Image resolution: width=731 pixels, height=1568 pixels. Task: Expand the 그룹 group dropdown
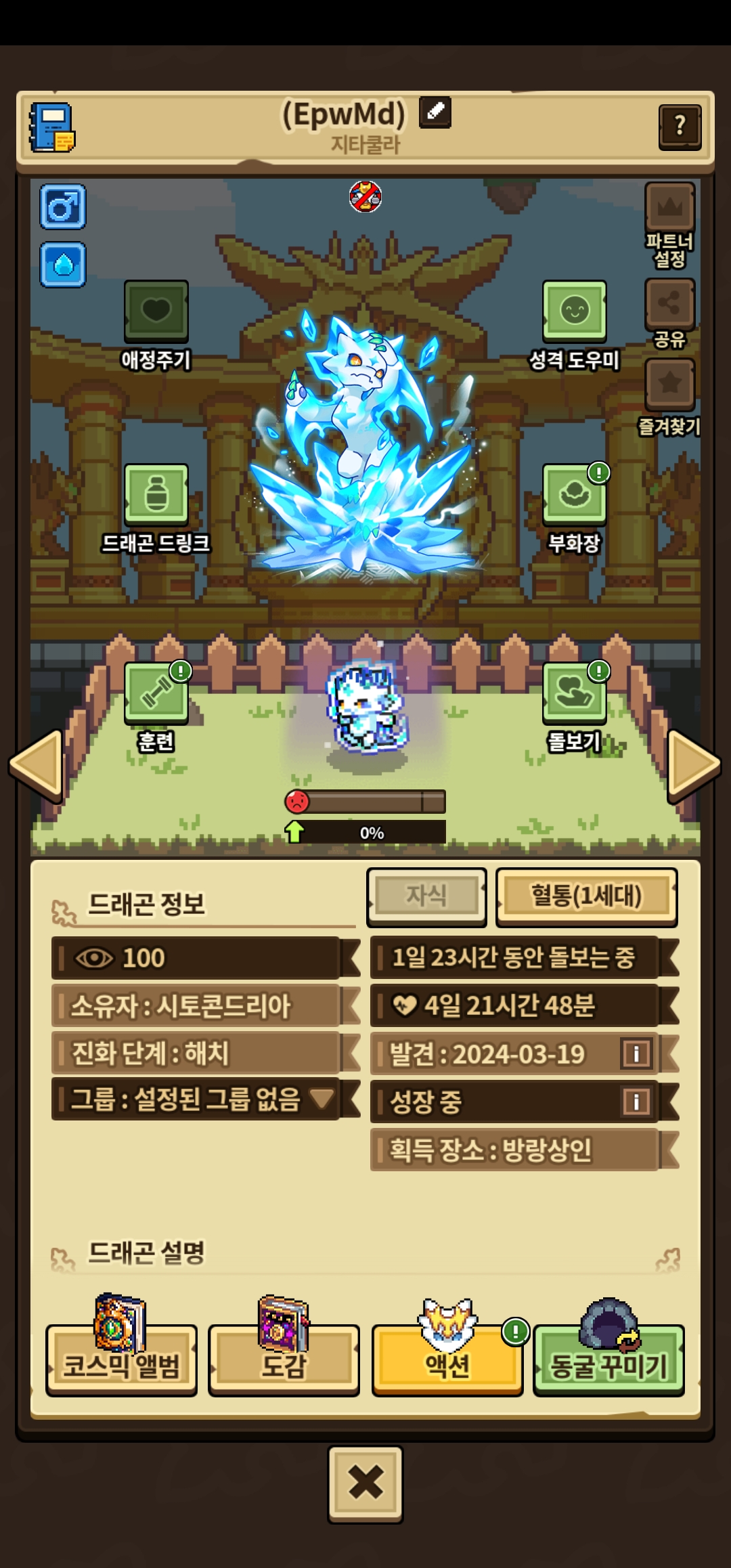[x=322, y=1098]
